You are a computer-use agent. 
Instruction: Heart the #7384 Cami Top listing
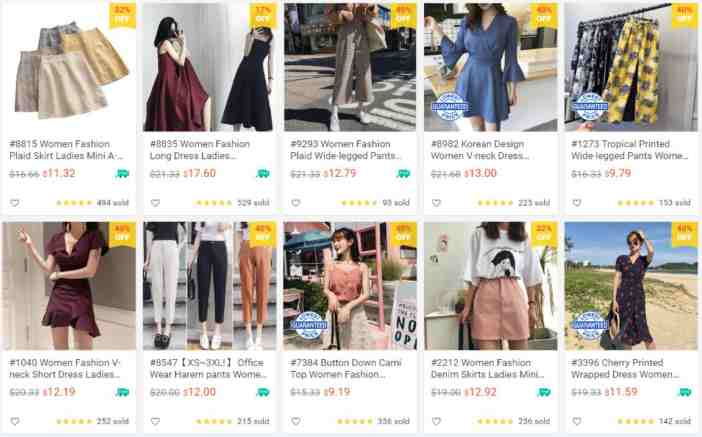click(x=296, y=422)
